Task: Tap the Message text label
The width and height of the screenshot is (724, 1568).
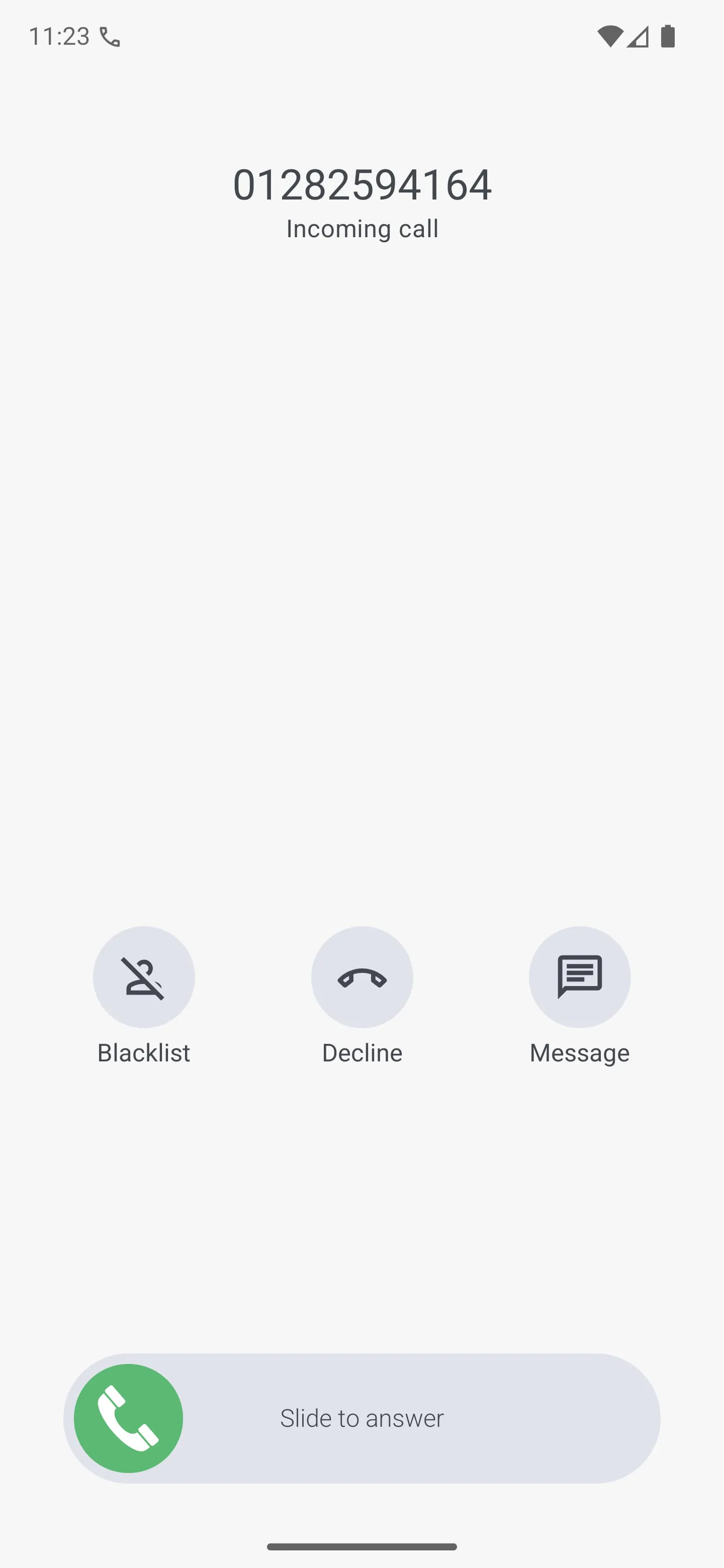Action: (579, 1052)
